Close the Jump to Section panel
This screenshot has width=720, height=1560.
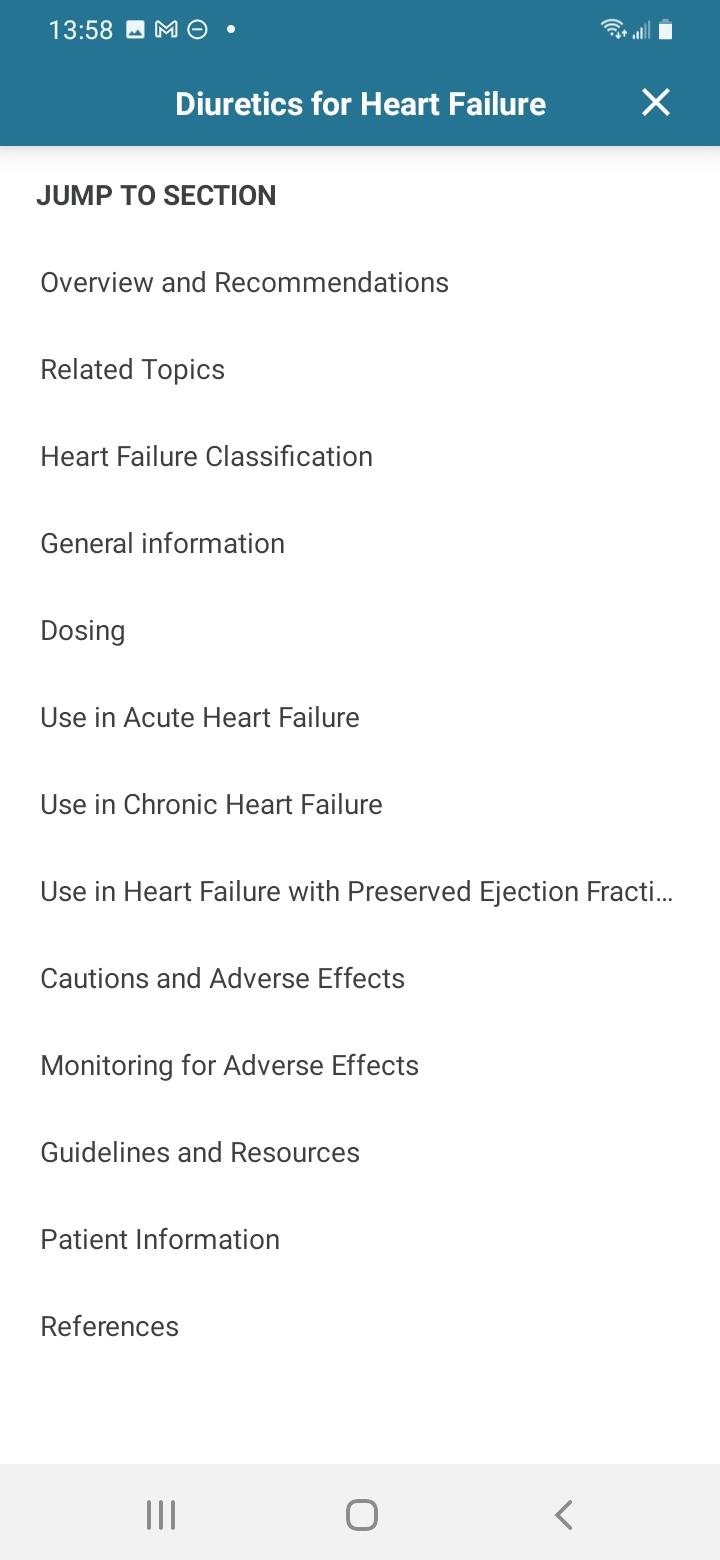coord(656,102)
